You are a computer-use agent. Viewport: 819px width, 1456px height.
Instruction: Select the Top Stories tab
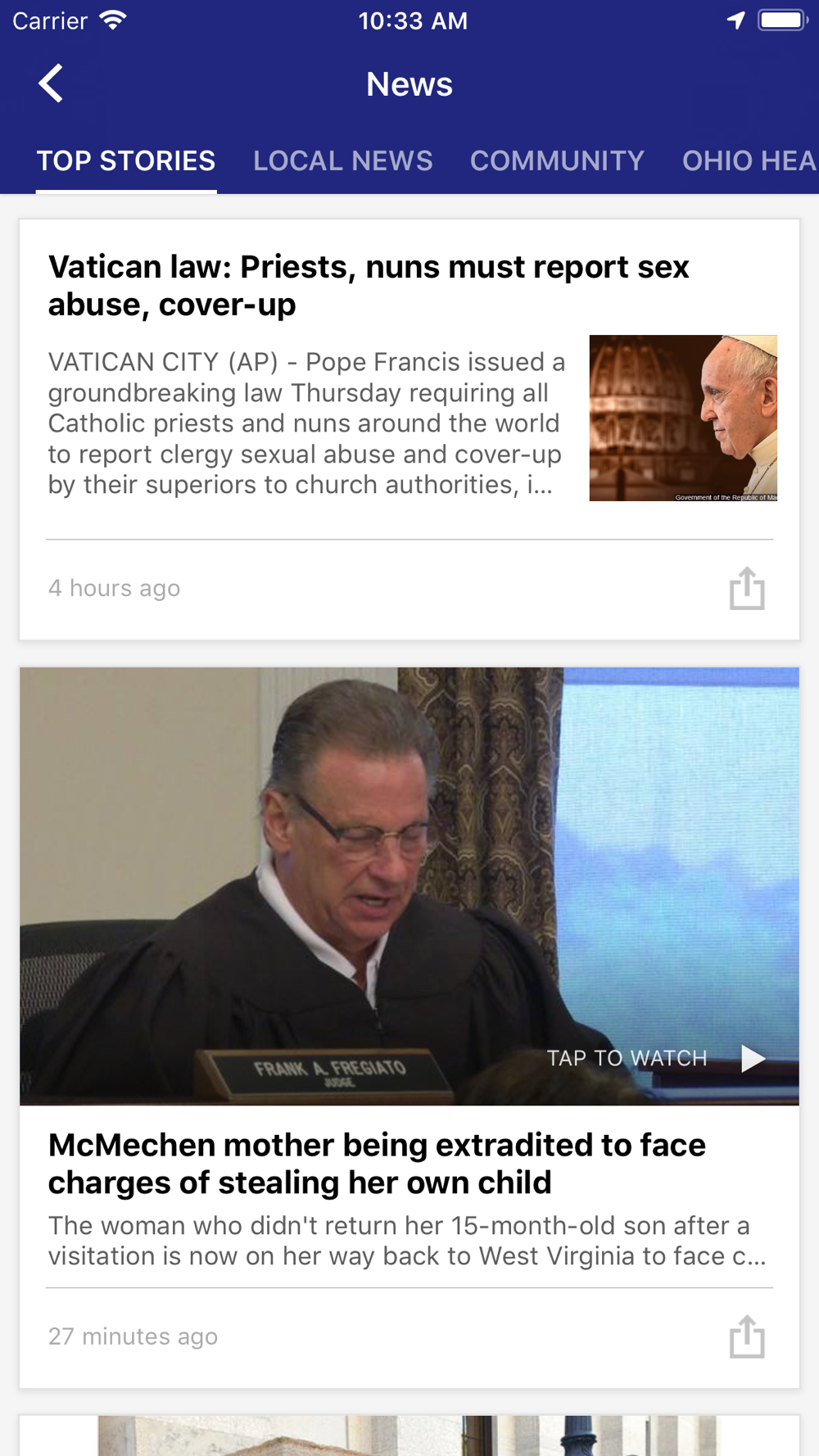pos(126,161)
